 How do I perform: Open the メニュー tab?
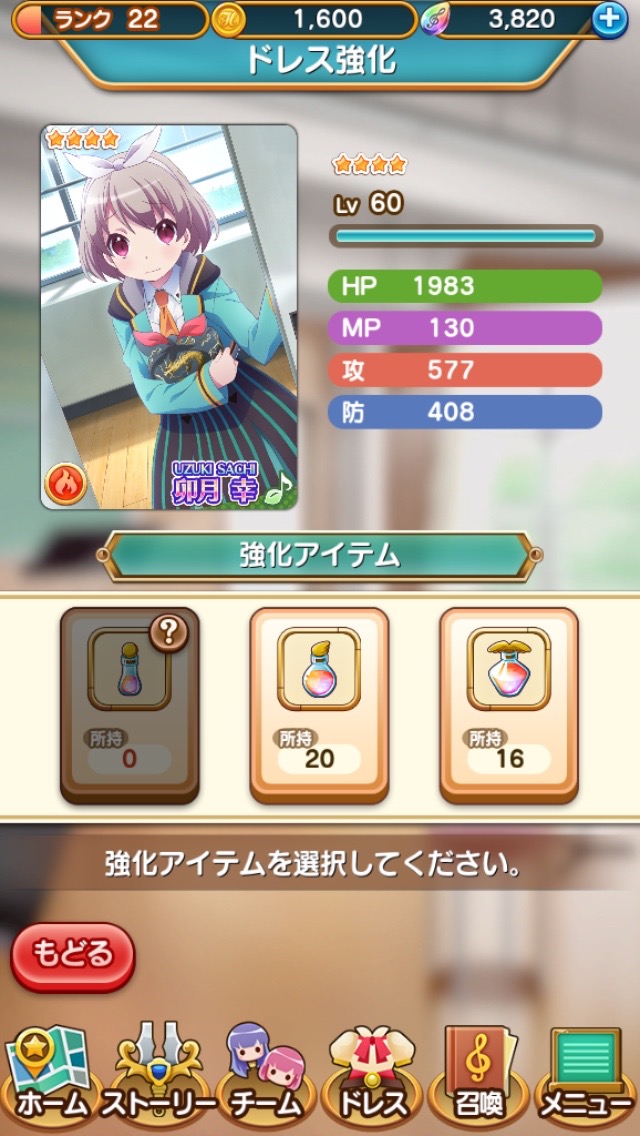click(x=588, y=1075)
